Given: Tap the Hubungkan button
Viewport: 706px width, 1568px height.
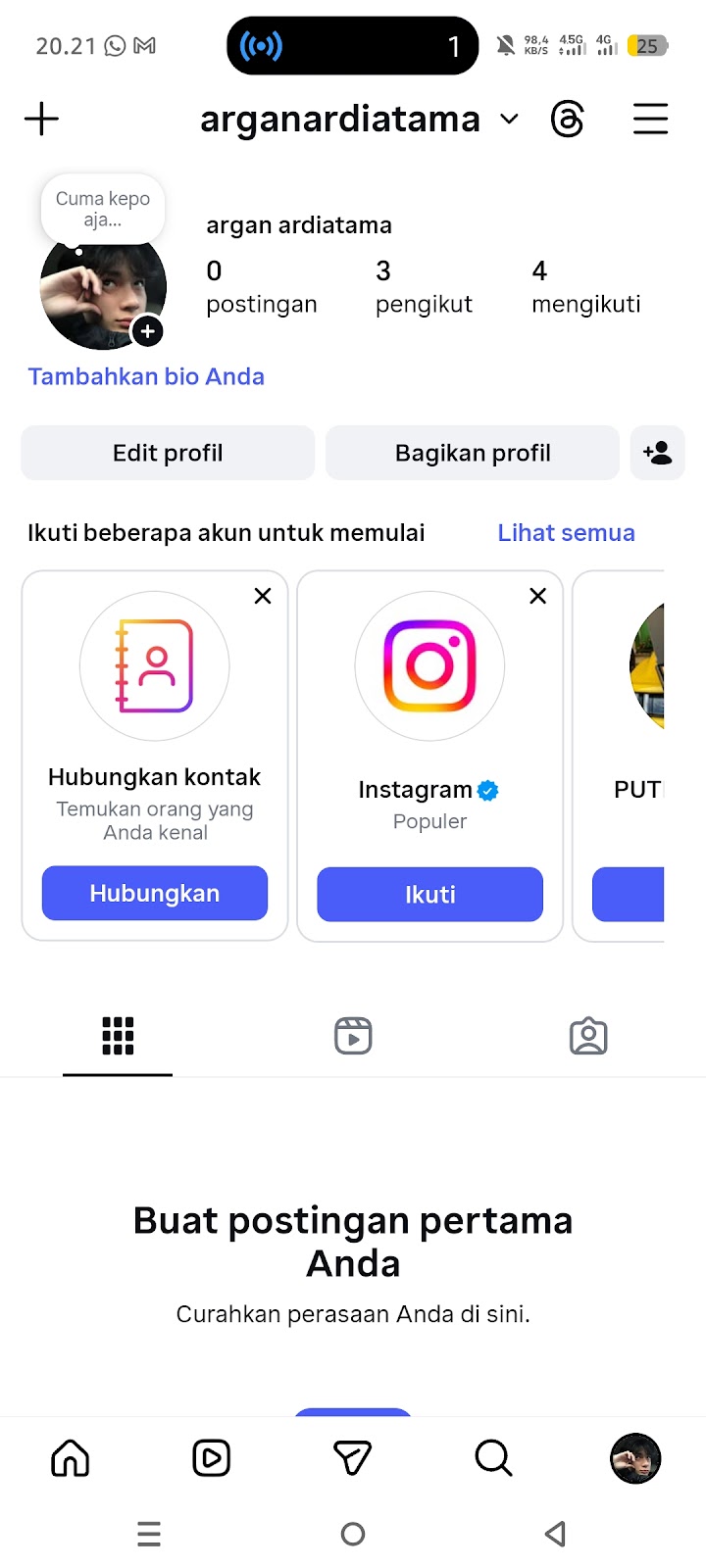Looking at the screenshot, I should 155,893.
